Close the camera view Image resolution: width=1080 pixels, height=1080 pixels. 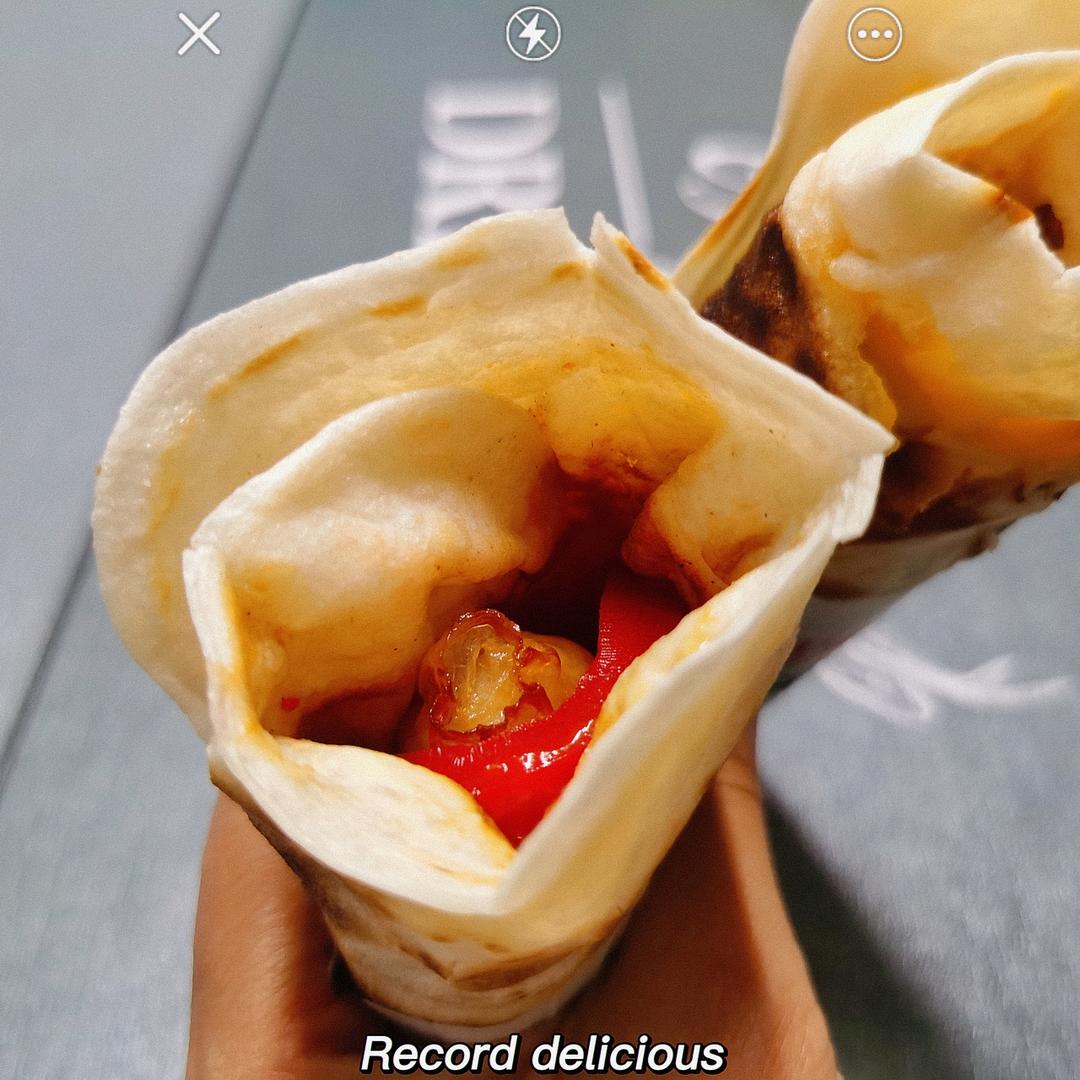click(199, 34)
